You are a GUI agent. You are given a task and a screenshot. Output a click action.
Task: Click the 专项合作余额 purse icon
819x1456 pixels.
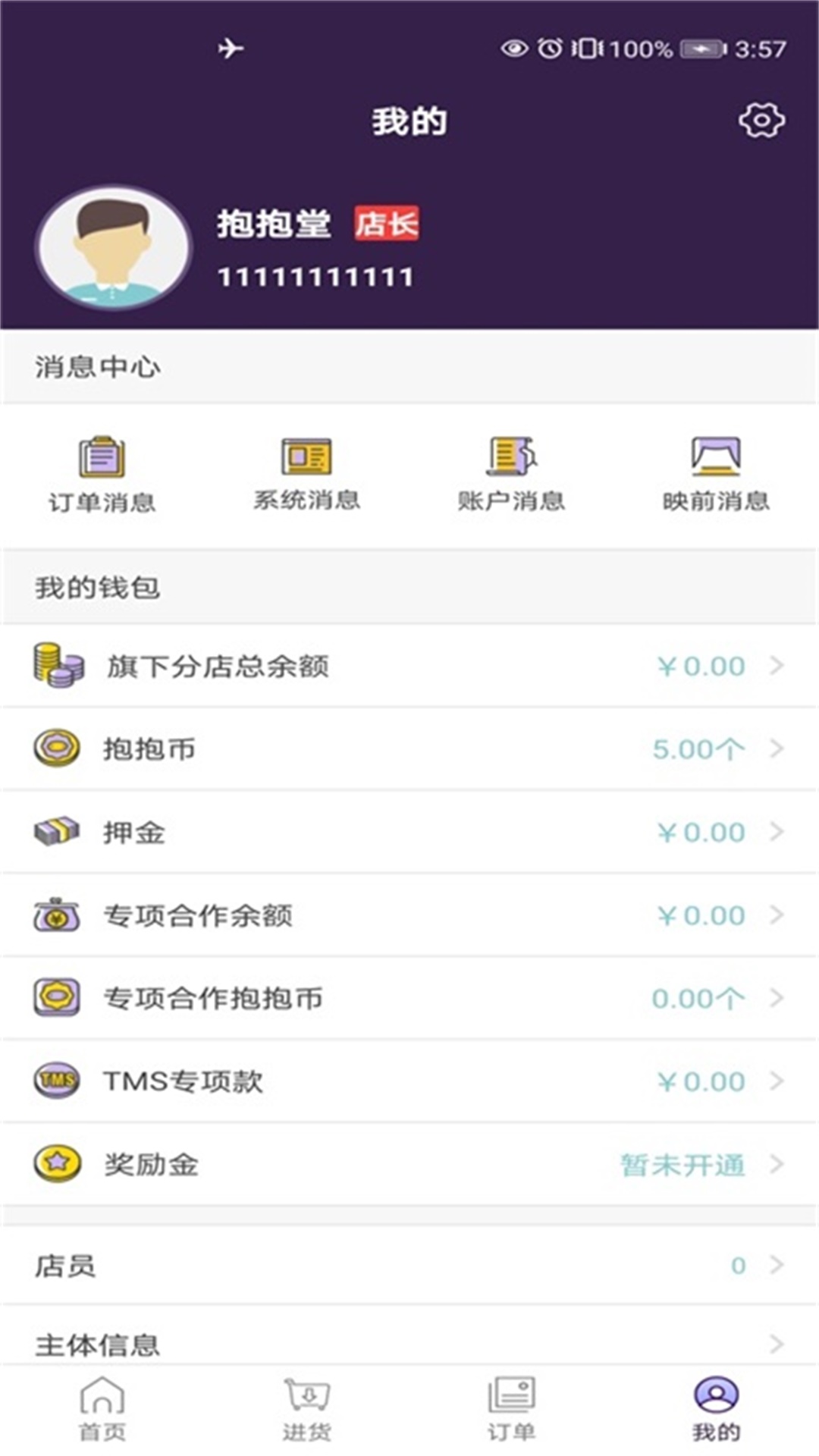55,914
